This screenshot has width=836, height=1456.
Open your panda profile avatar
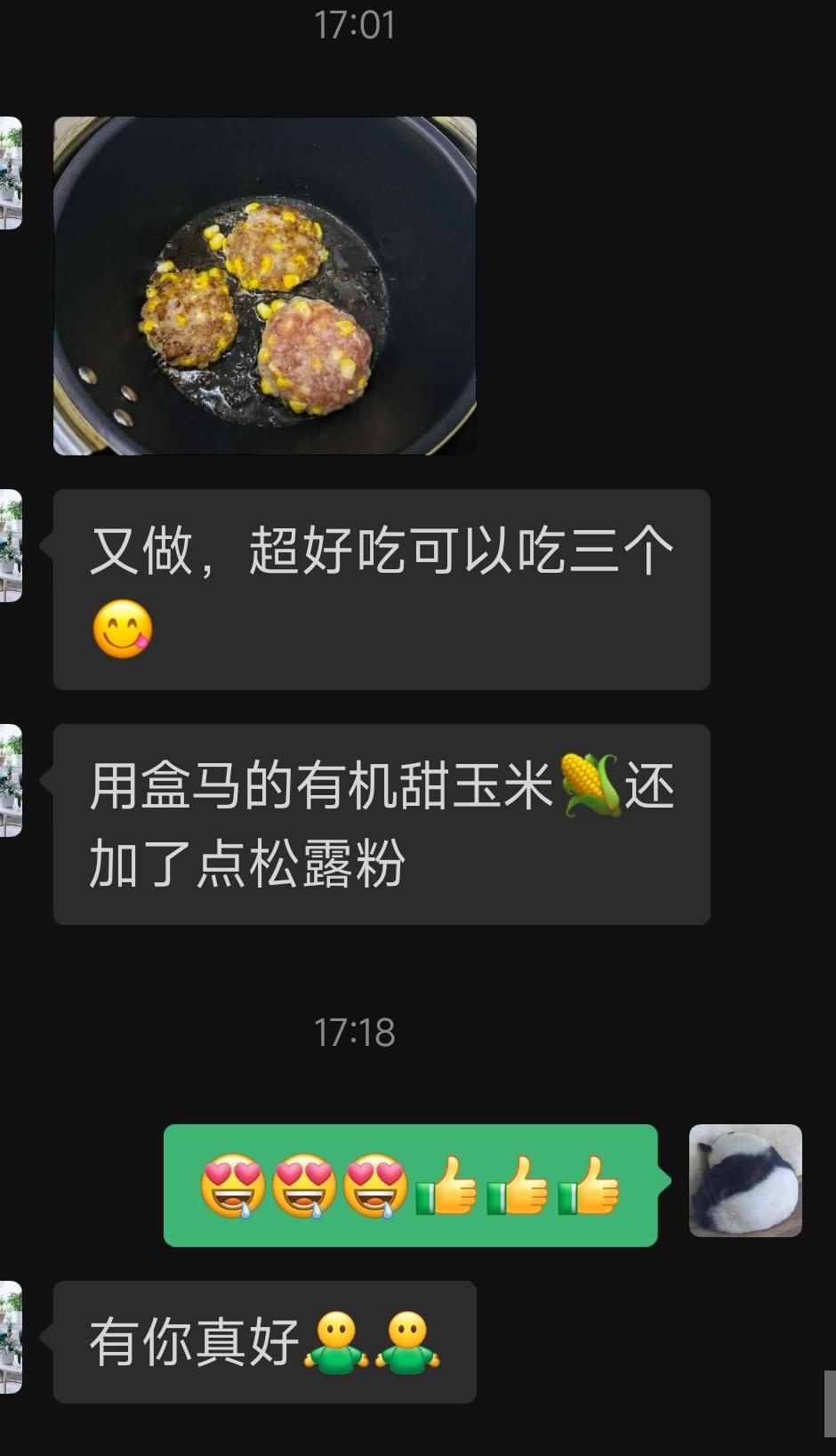[746, 1179]
